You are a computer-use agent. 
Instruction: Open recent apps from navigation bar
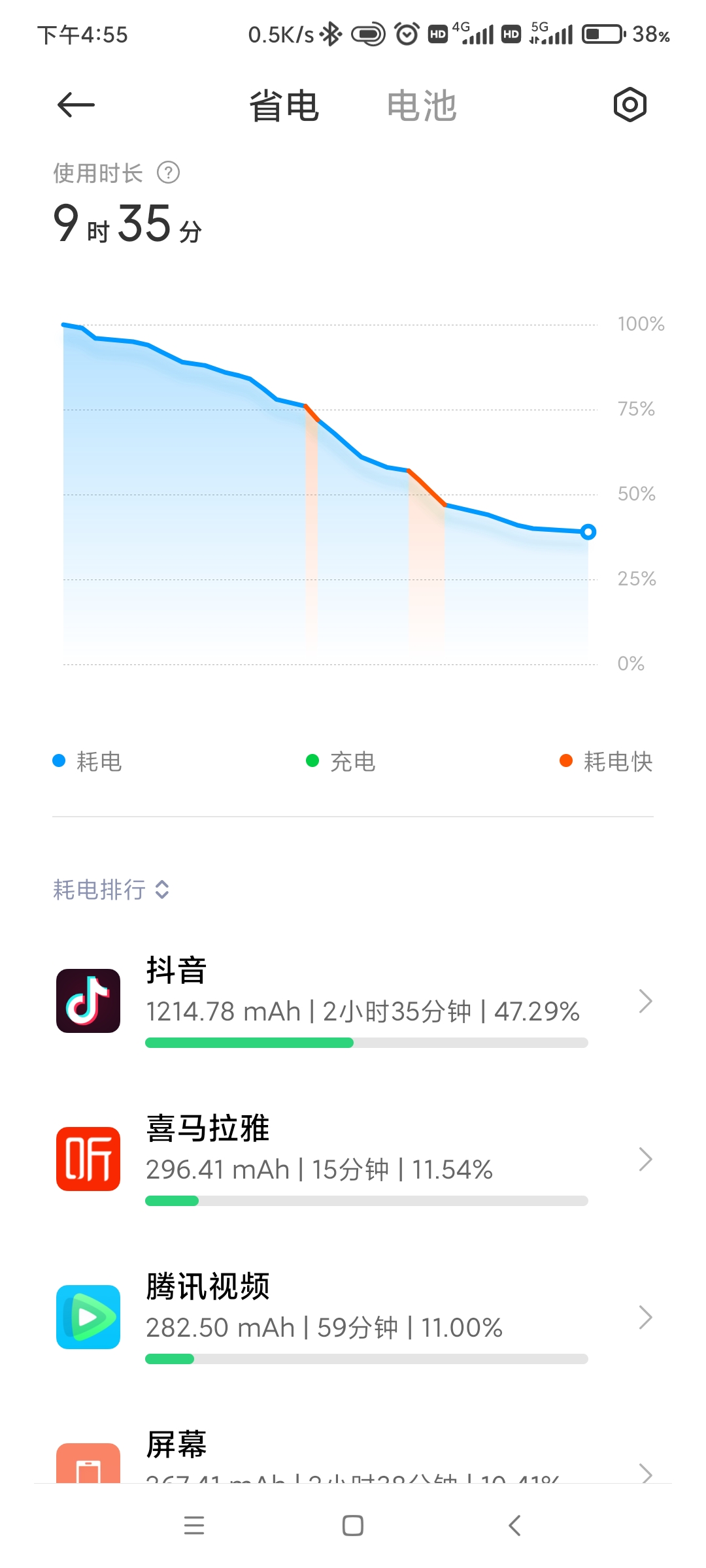tap(194, 1526)
